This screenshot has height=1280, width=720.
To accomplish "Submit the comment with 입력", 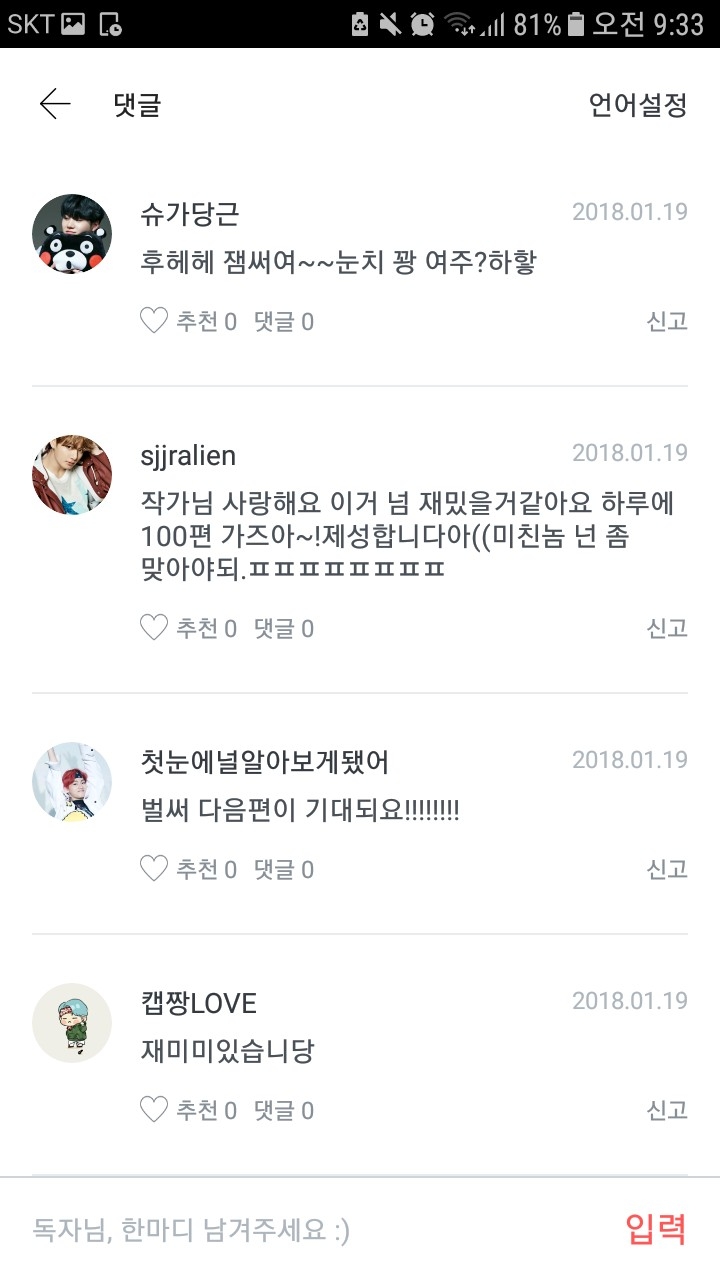I will [x=656, y=1229].
